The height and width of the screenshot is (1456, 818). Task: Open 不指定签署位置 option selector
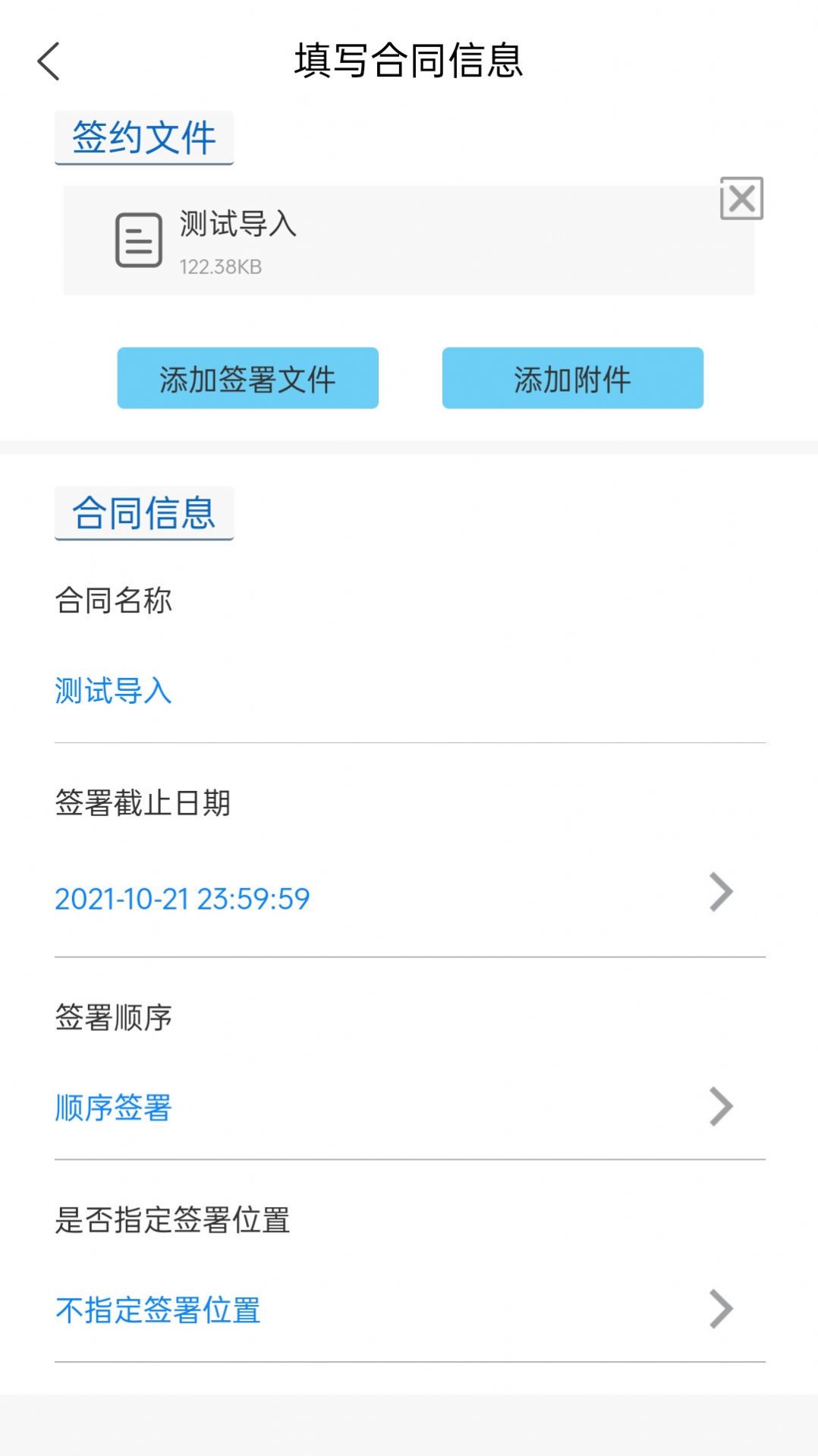tap(410, 1309)
